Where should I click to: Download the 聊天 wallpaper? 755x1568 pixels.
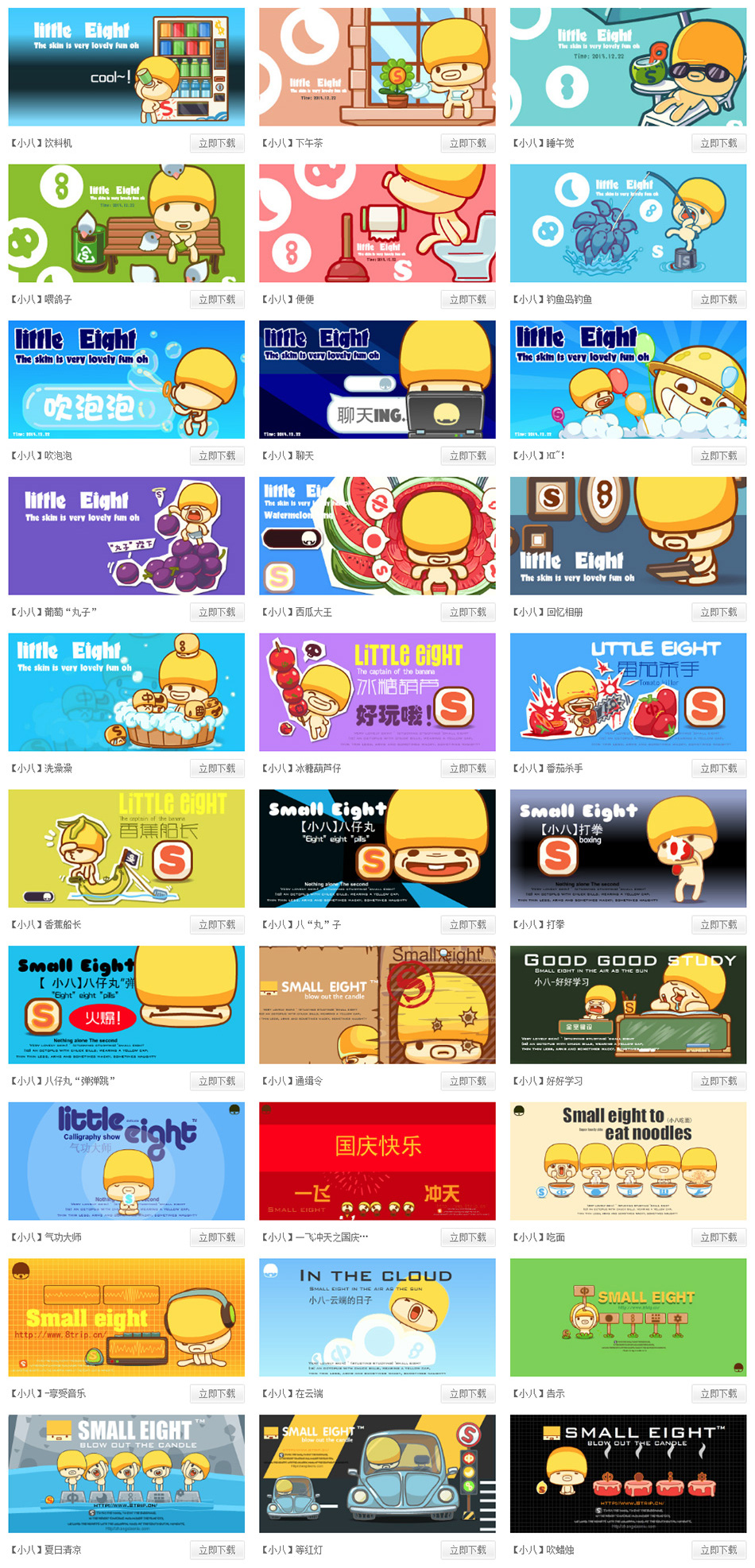pyautogui.click(x=467, y=455)
